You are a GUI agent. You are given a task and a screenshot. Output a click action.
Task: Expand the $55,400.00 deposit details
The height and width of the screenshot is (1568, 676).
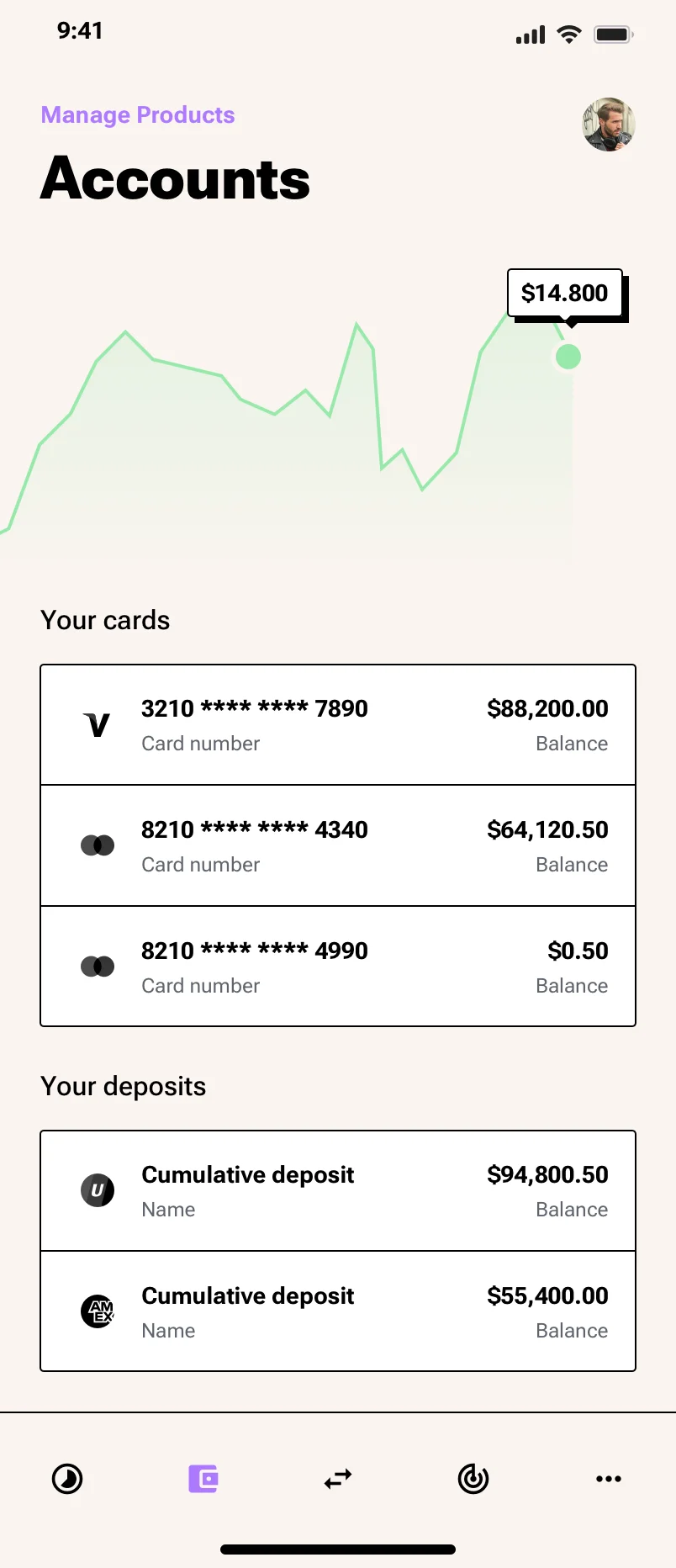tap(338, 1311)
